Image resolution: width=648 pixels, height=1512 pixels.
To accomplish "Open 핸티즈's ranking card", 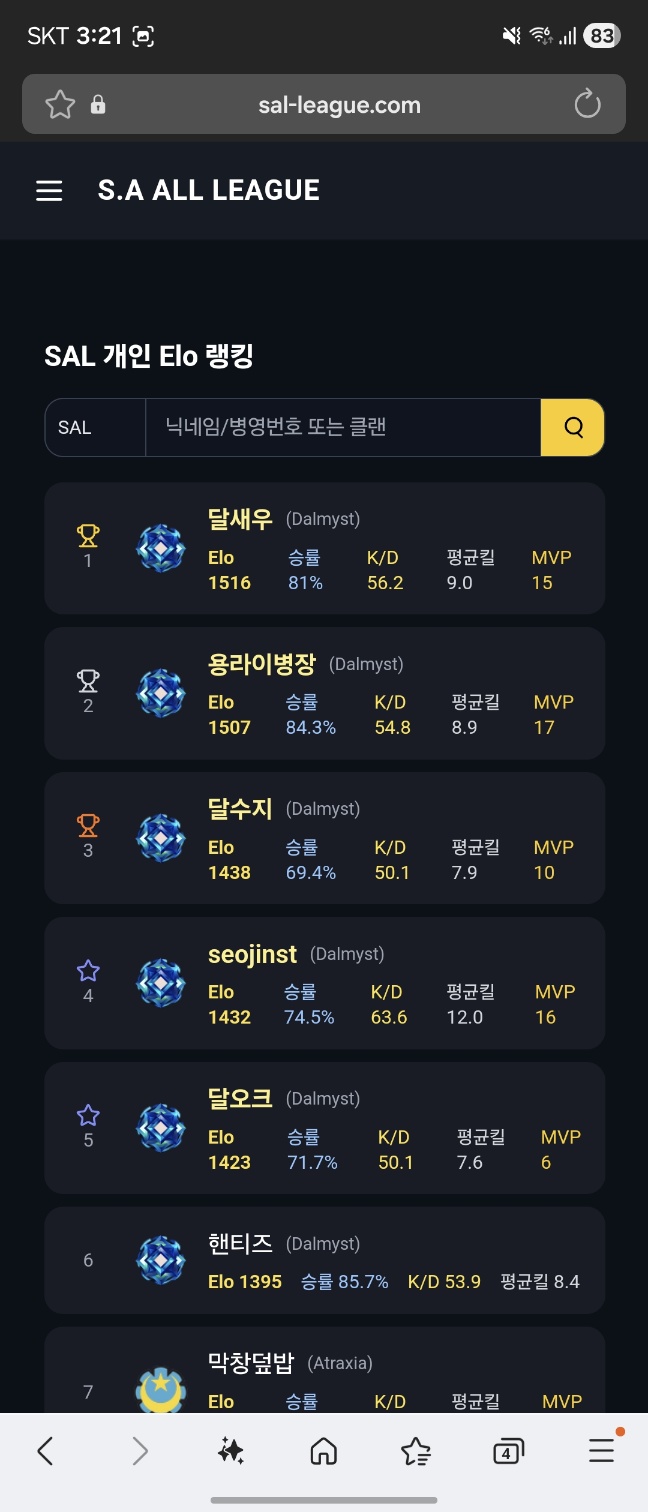I will point(324,1260).
